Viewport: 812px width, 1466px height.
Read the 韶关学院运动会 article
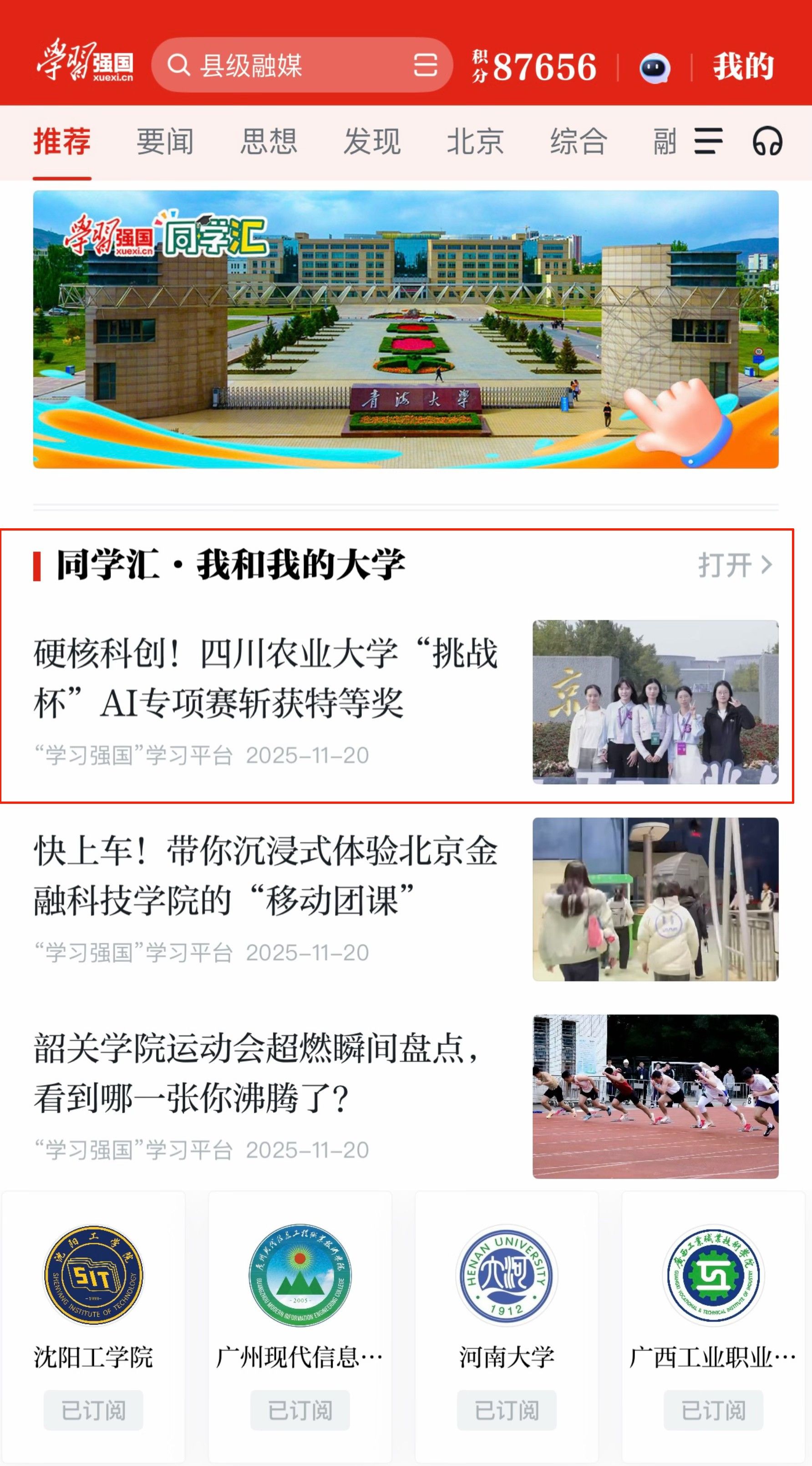click(256, 1073)
